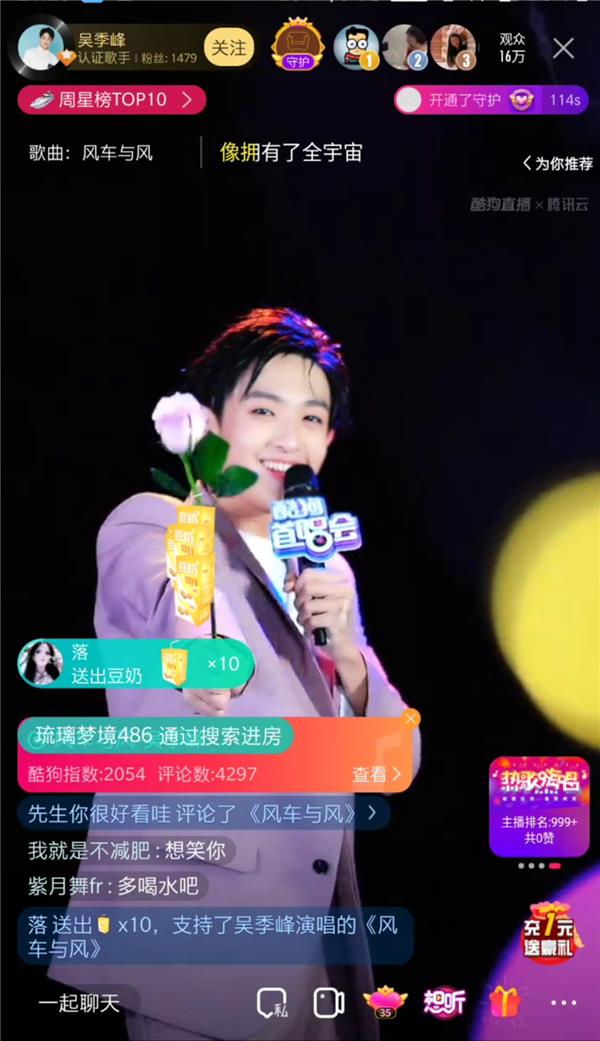Image resolution: width=600 pixels, height=1041 pixels.
Task: View the top 1 ranked viewer avatar
Action: [x=355, y=47]
